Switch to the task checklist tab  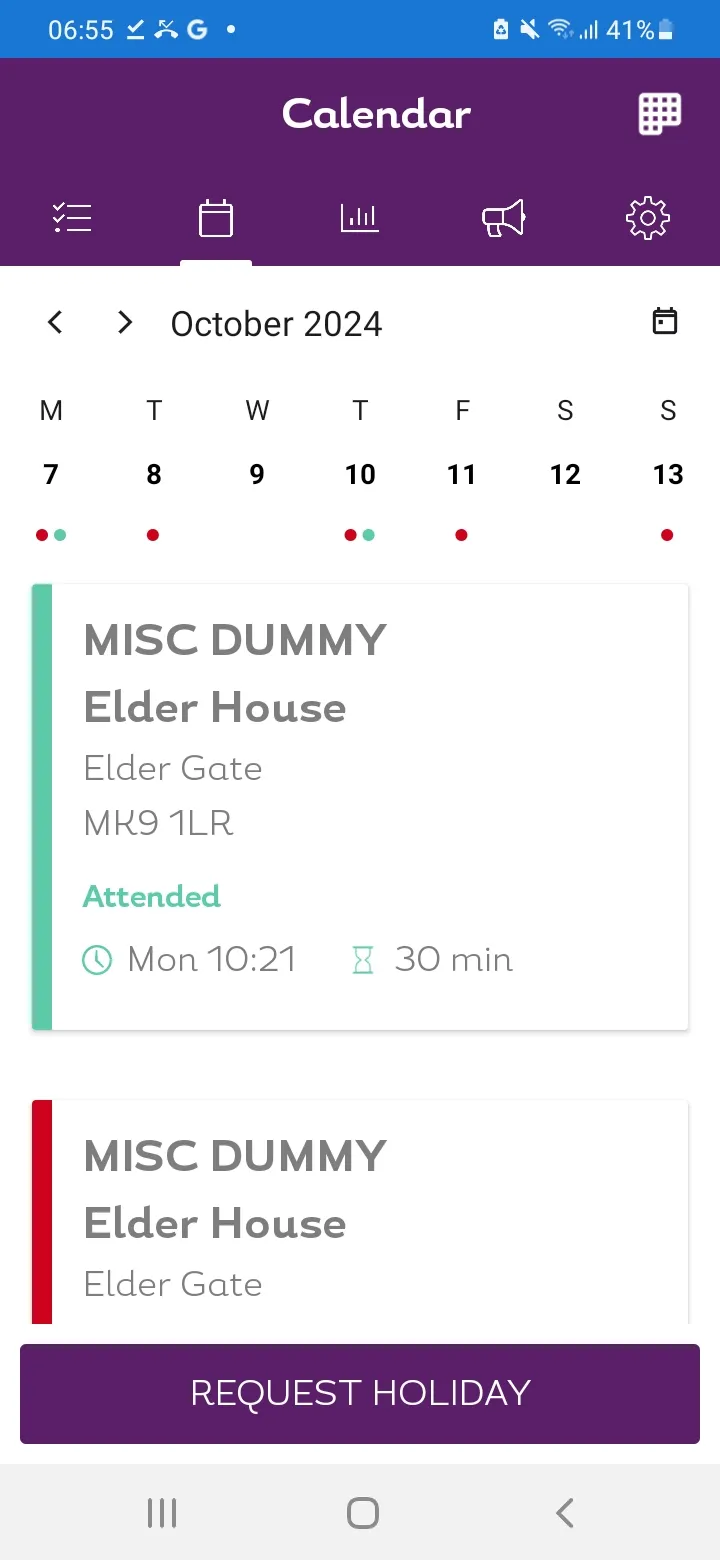(72, 218)
